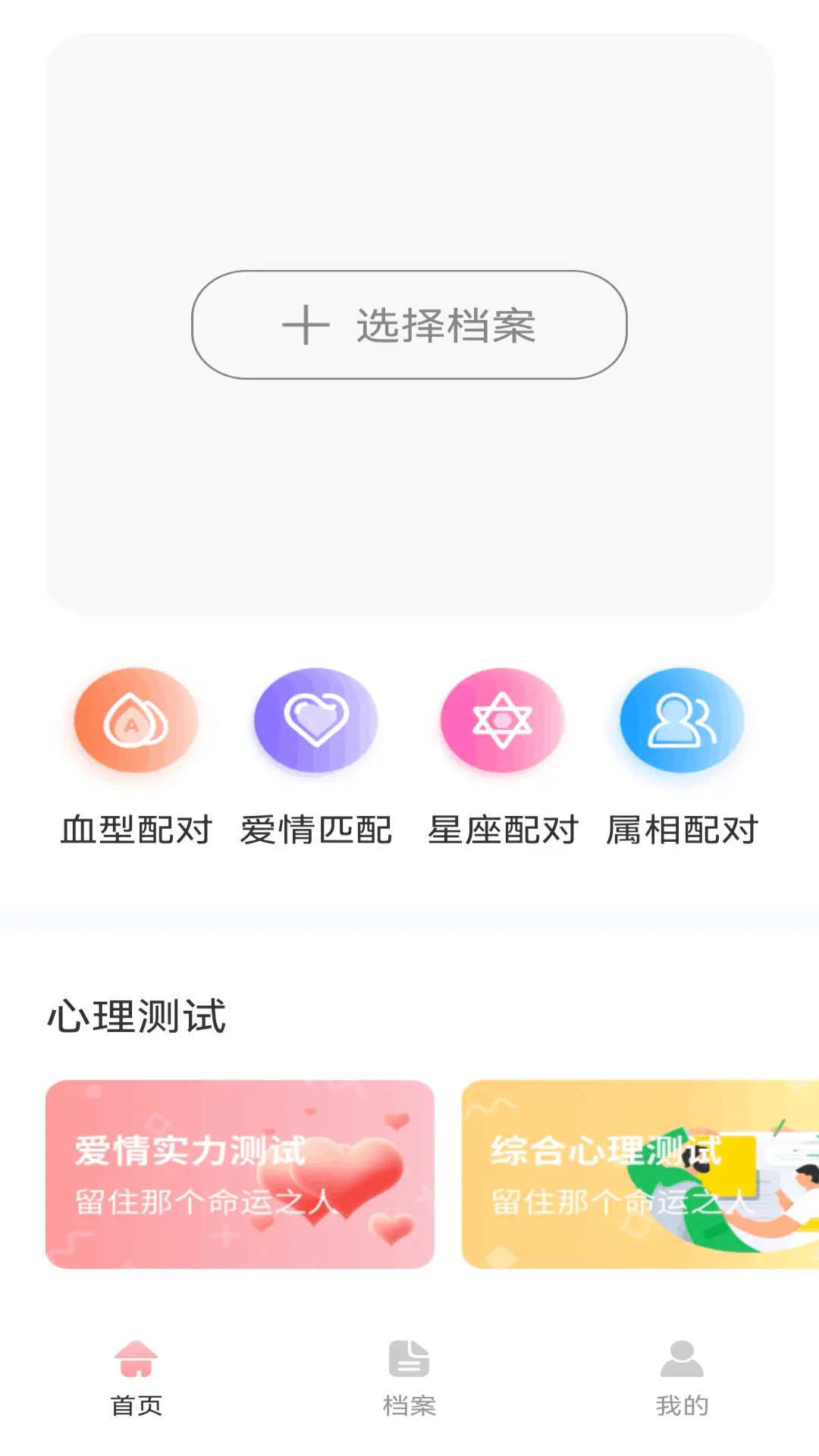Open the 我的 personal tab

click(x=681, y=1403)
